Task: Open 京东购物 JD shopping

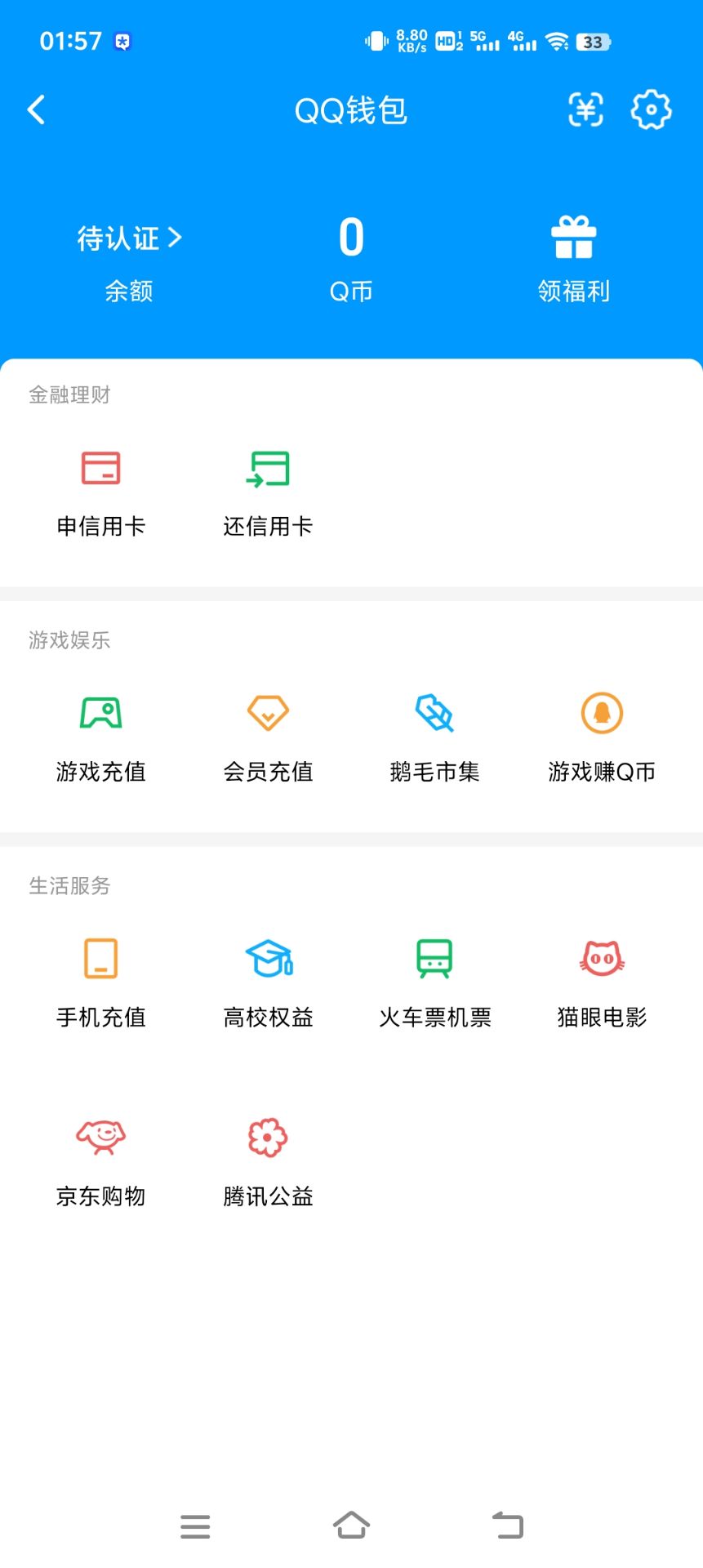Action: coord(100,1160)
